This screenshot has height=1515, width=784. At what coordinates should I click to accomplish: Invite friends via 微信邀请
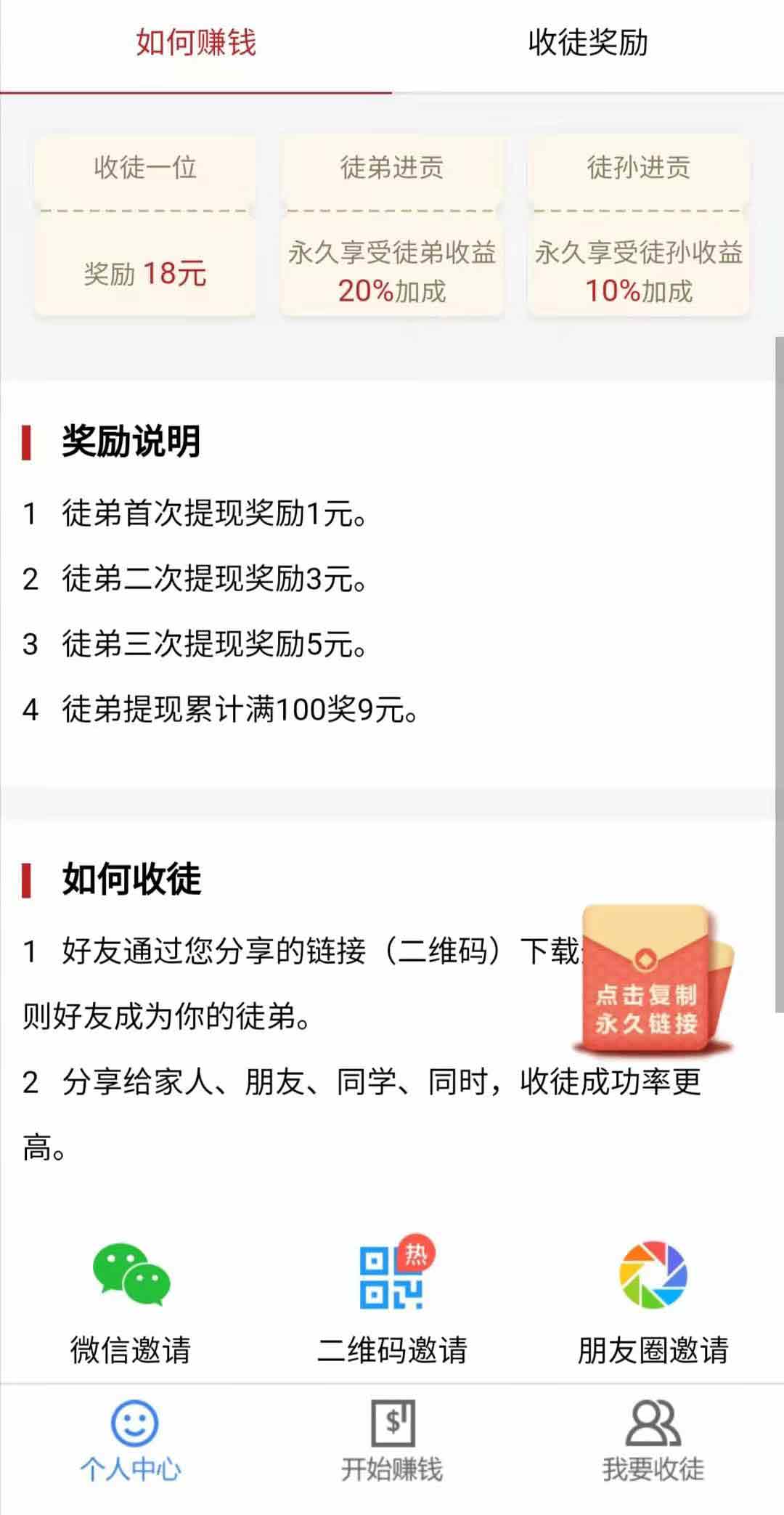[x=131, y=1304]
